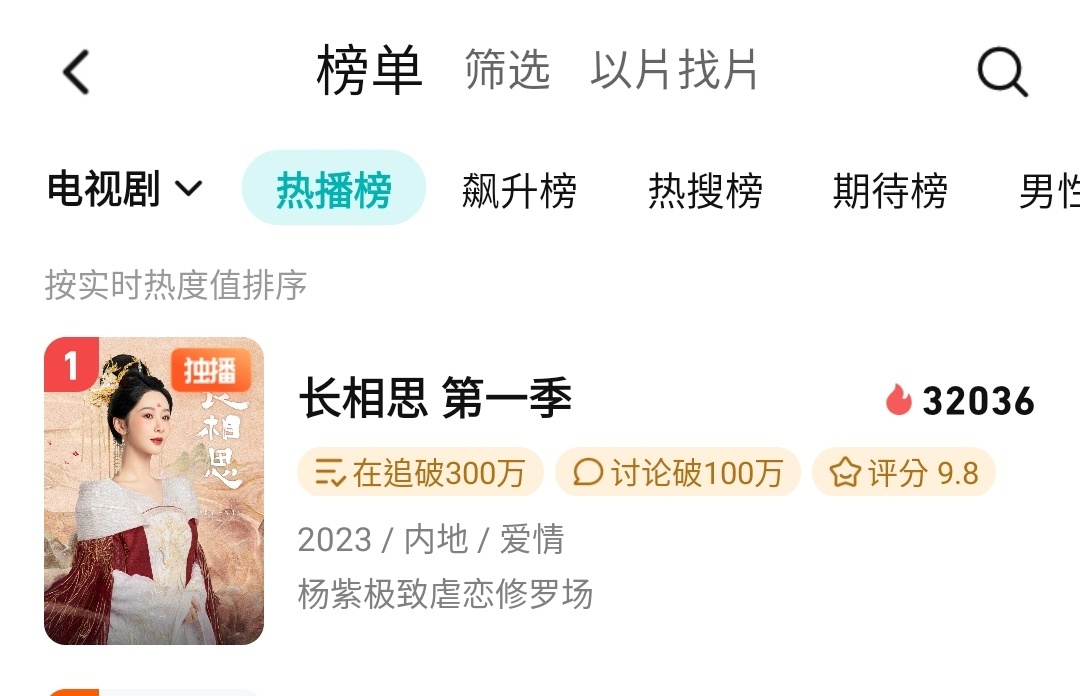Switch to the 筛选 tab
The width and height of the screenshot is (1080, 696).
pos(507,70)
